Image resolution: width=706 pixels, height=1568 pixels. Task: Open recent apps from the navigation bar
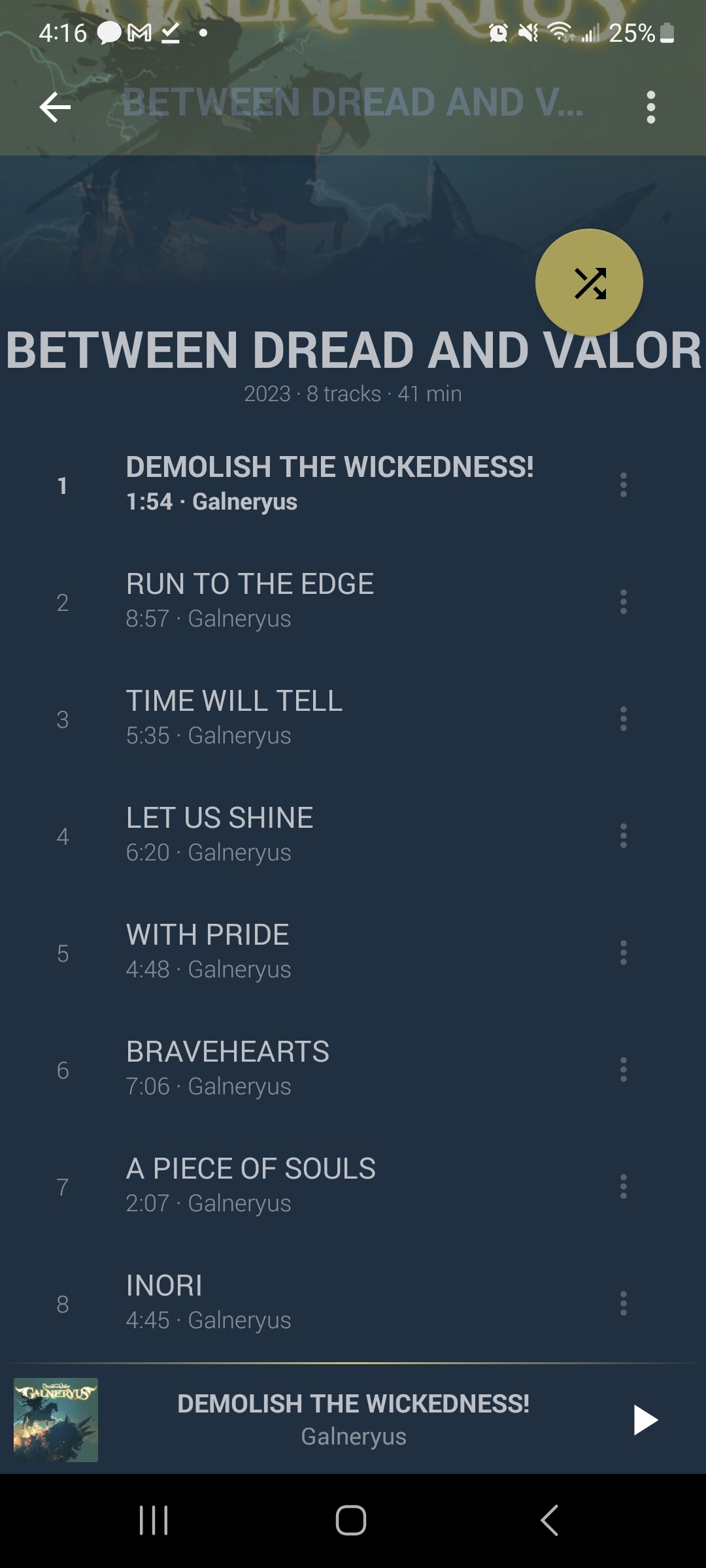click(154, 1520)
